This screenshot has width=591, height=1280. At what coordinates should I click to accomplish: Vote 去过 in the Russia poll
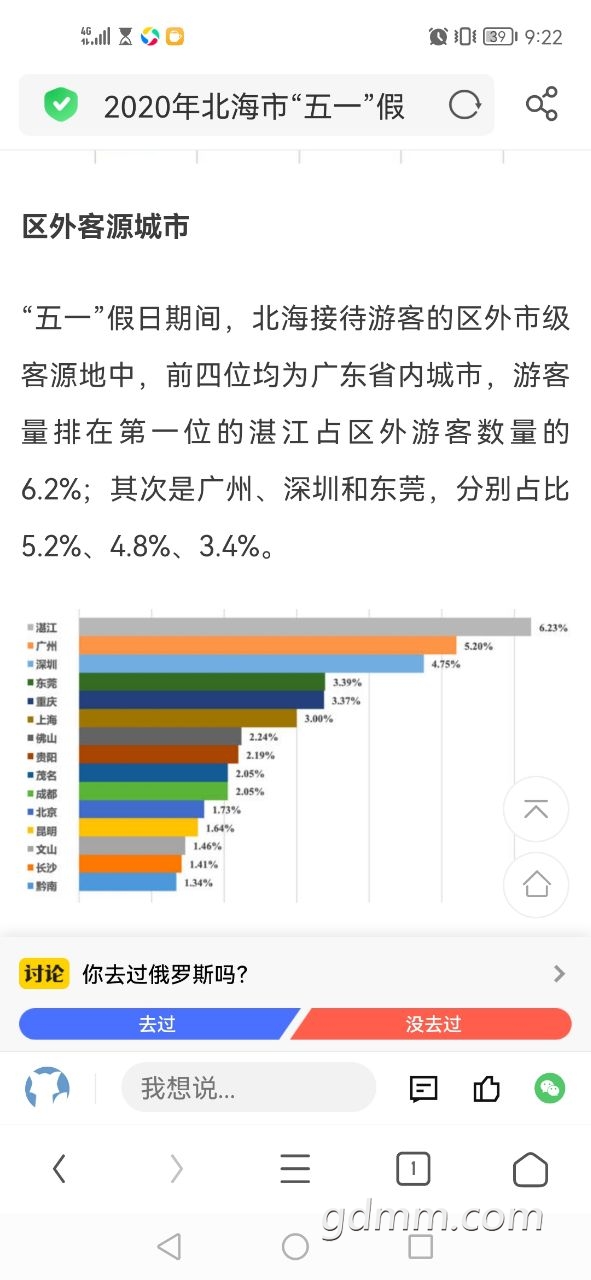(x=157, y=1024)
